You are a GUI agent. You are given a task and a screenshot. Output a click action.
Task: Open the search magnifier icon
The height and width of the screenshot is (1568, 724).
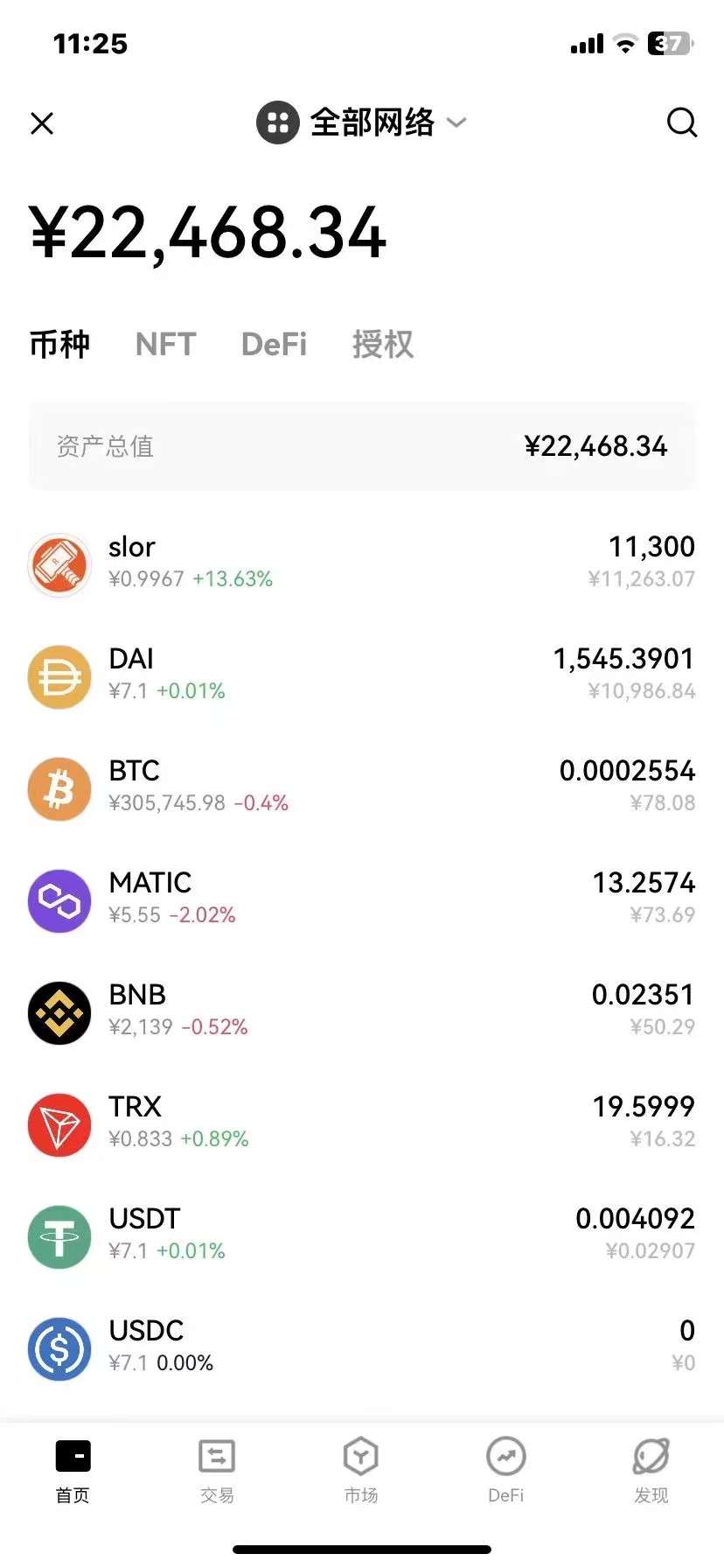point(682,122)
